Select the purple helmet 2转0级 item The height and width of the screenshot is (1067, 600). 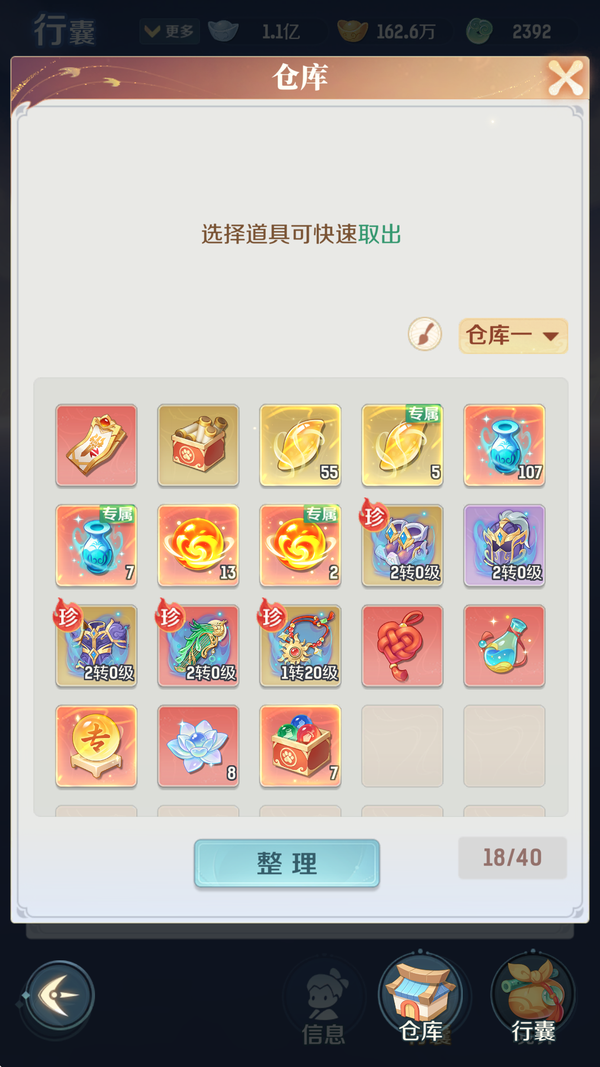coord(504,545)
